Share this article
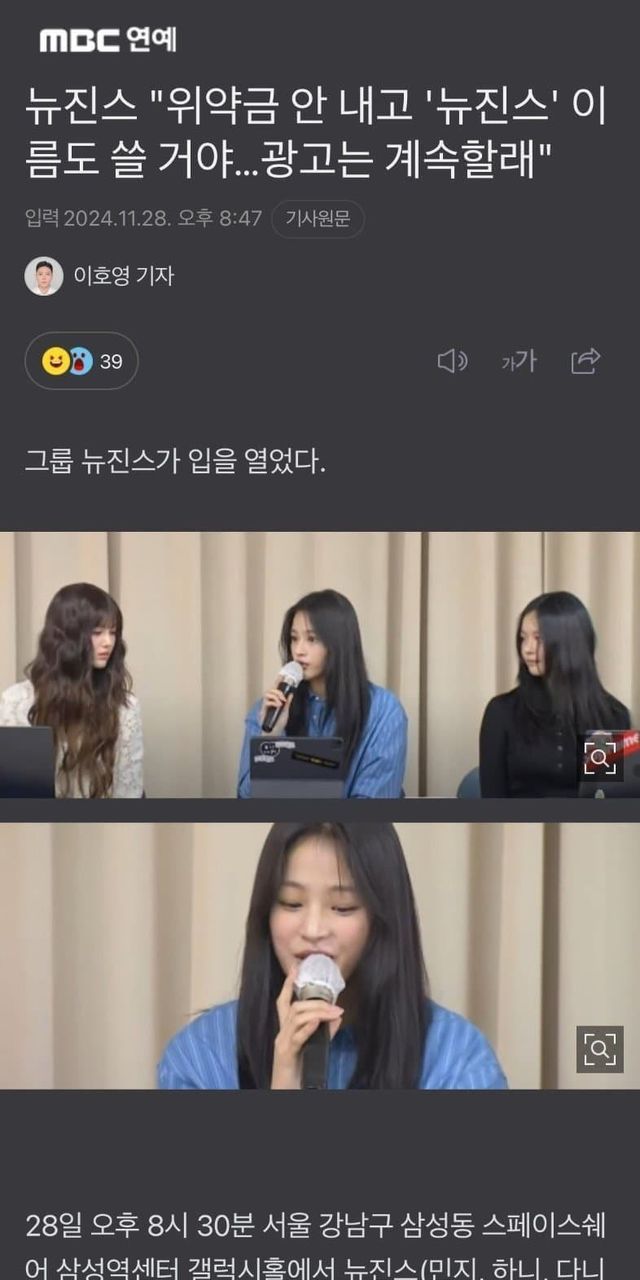The image size is (640, 1280). 585,361
